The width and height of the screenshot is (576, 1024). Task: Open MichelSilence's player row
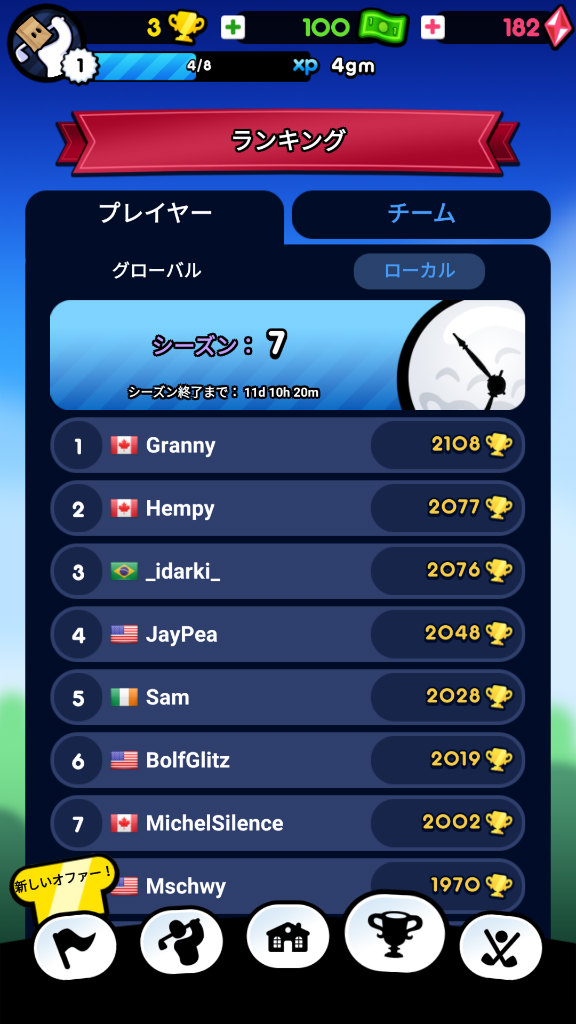[287, 823]
